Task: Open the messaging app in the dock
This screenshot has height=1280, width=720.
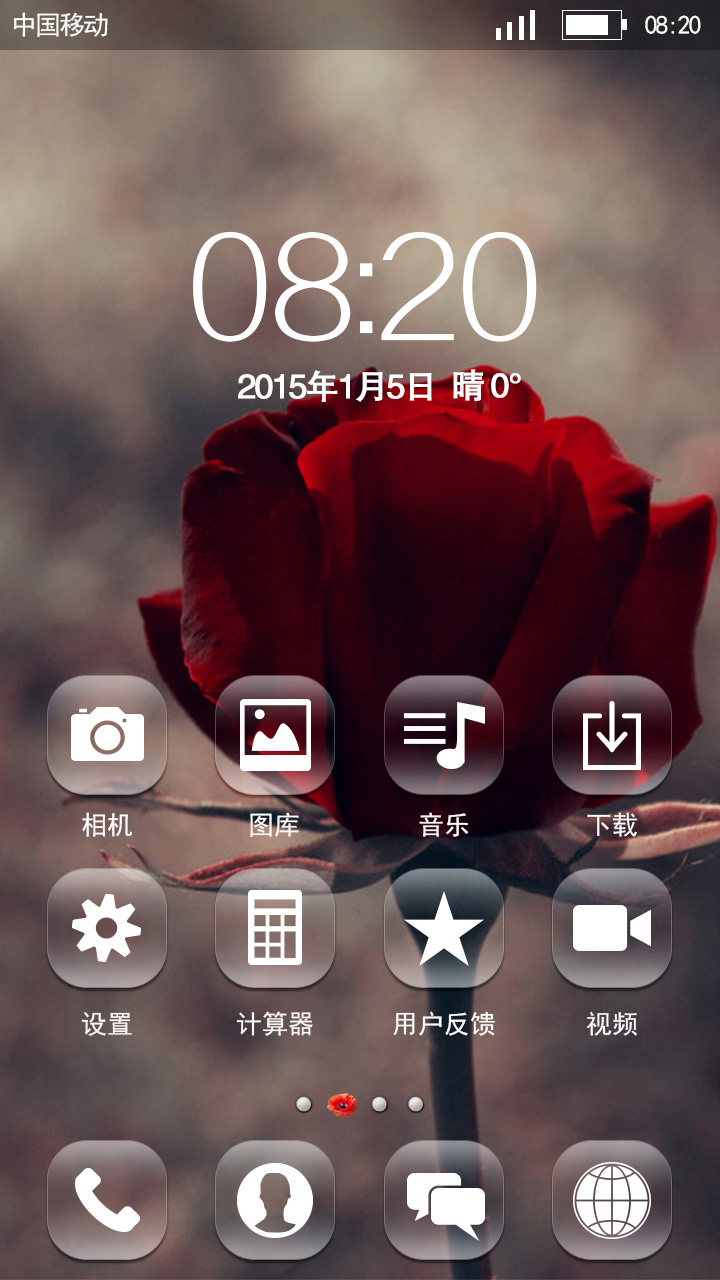Action: click(x=444, y=1200)
